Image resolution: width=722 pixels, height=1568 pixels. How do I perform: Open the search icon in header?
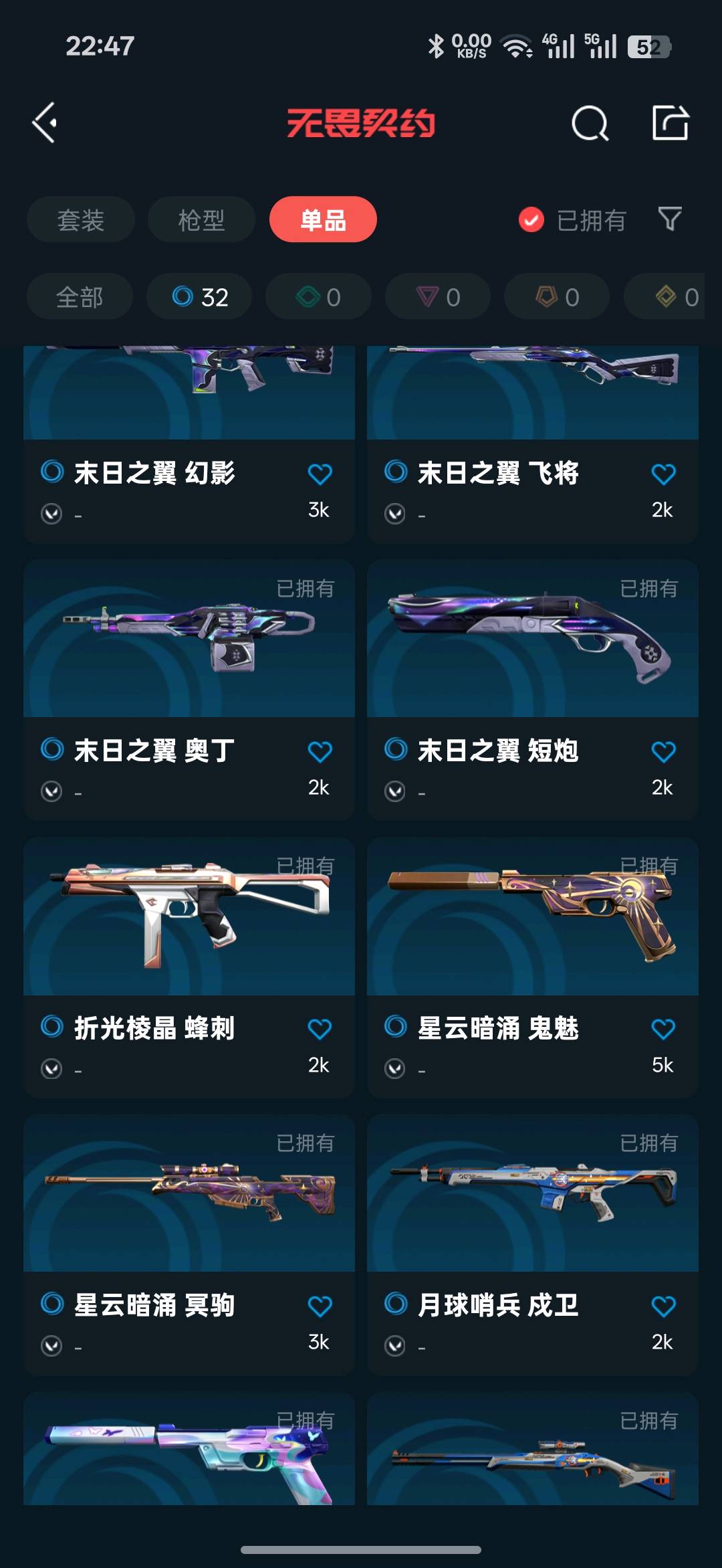click(x=590, y=123)
